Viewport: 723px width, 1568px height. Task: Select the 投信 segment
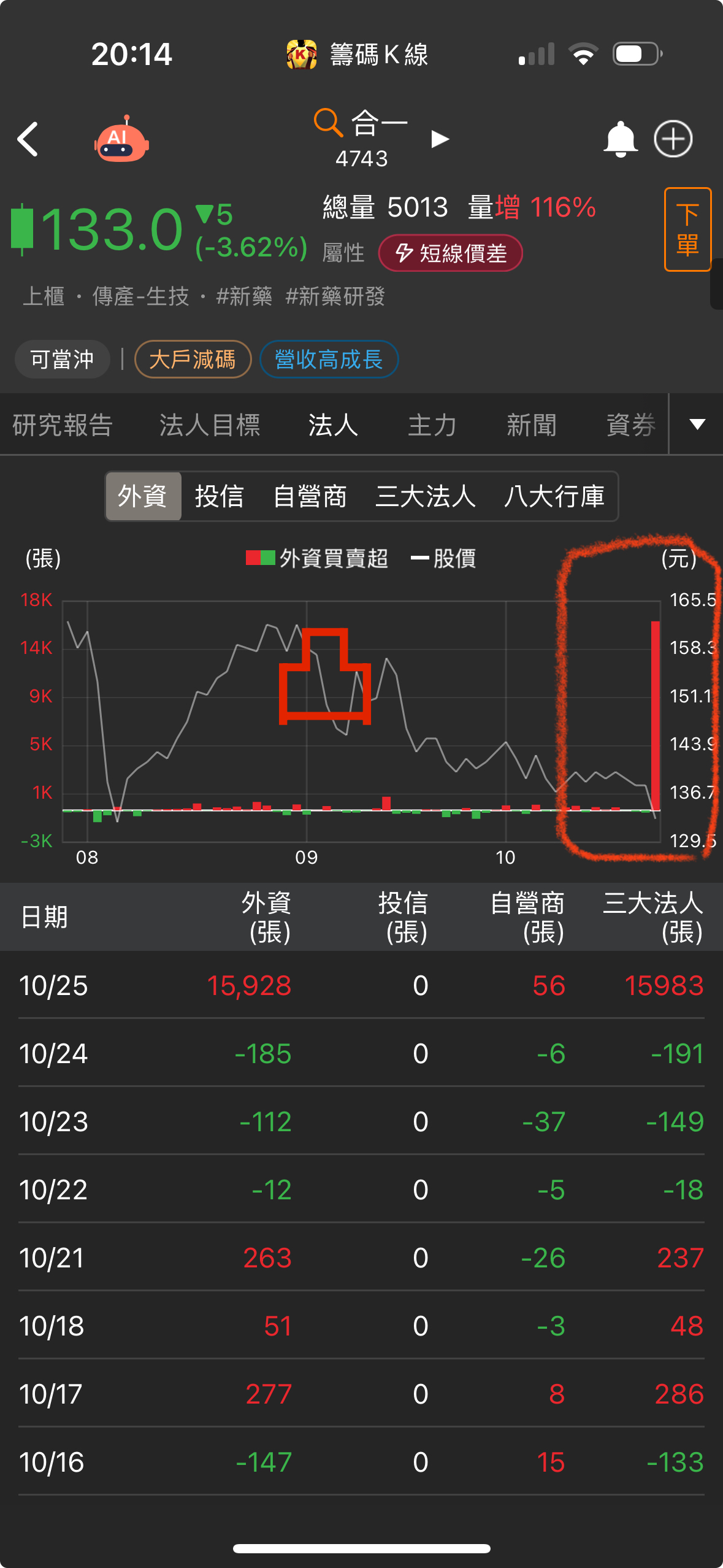tap(220, 496)
